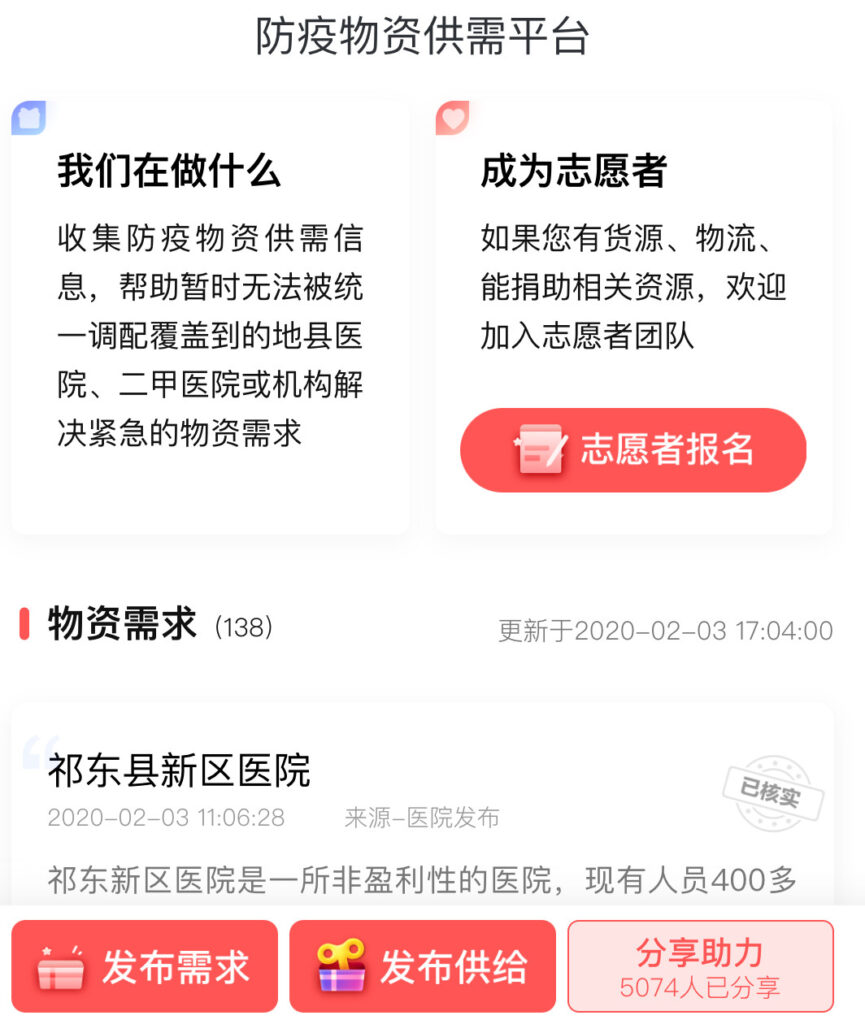Tap 发布供给 to post a supply

click(x=422, y=966)
